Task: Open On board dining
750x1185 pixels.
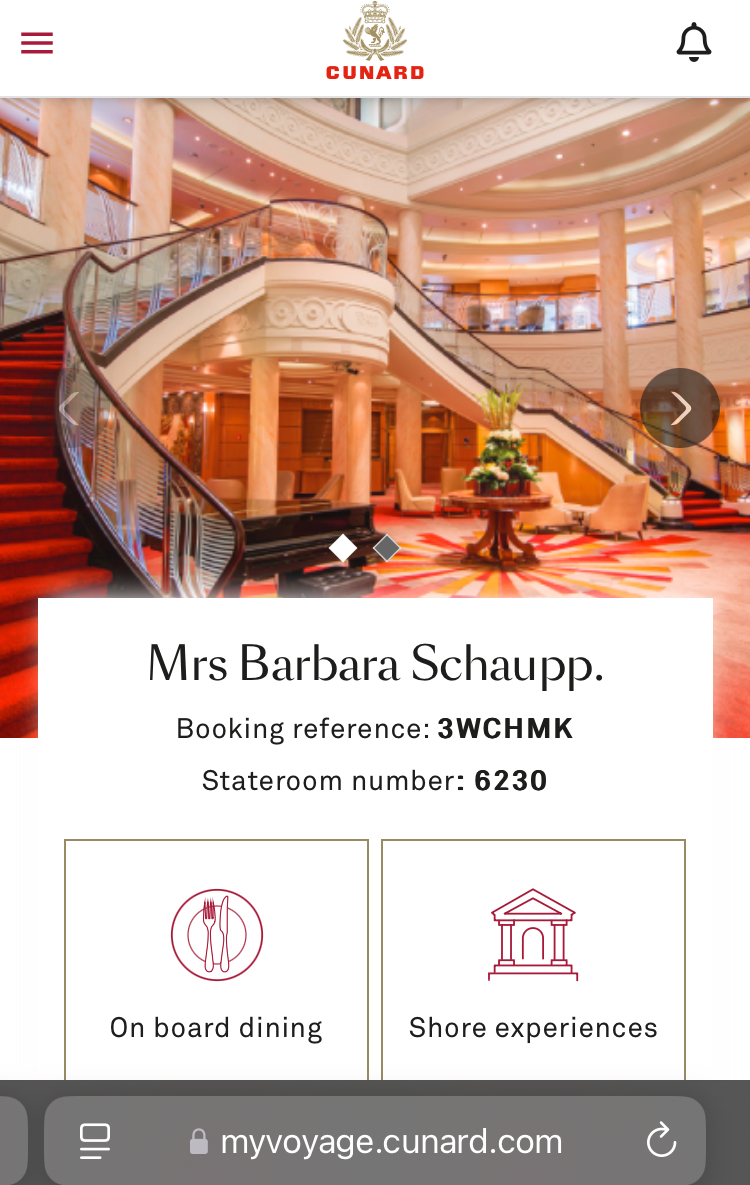Action: coord(216,960)
